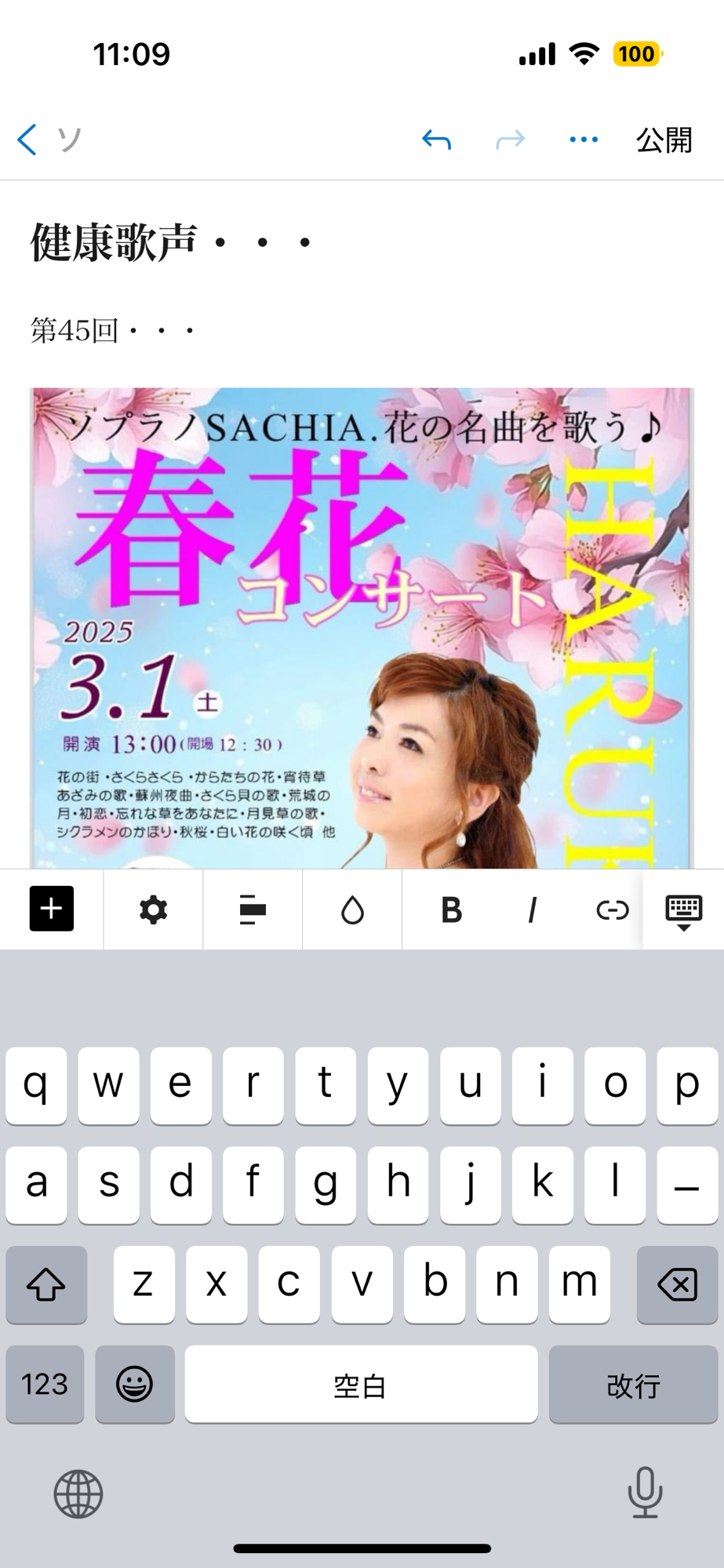Hide the on-screen keyboard
The height and width of the screenshot is (1568, 724).
click(683, 911)
